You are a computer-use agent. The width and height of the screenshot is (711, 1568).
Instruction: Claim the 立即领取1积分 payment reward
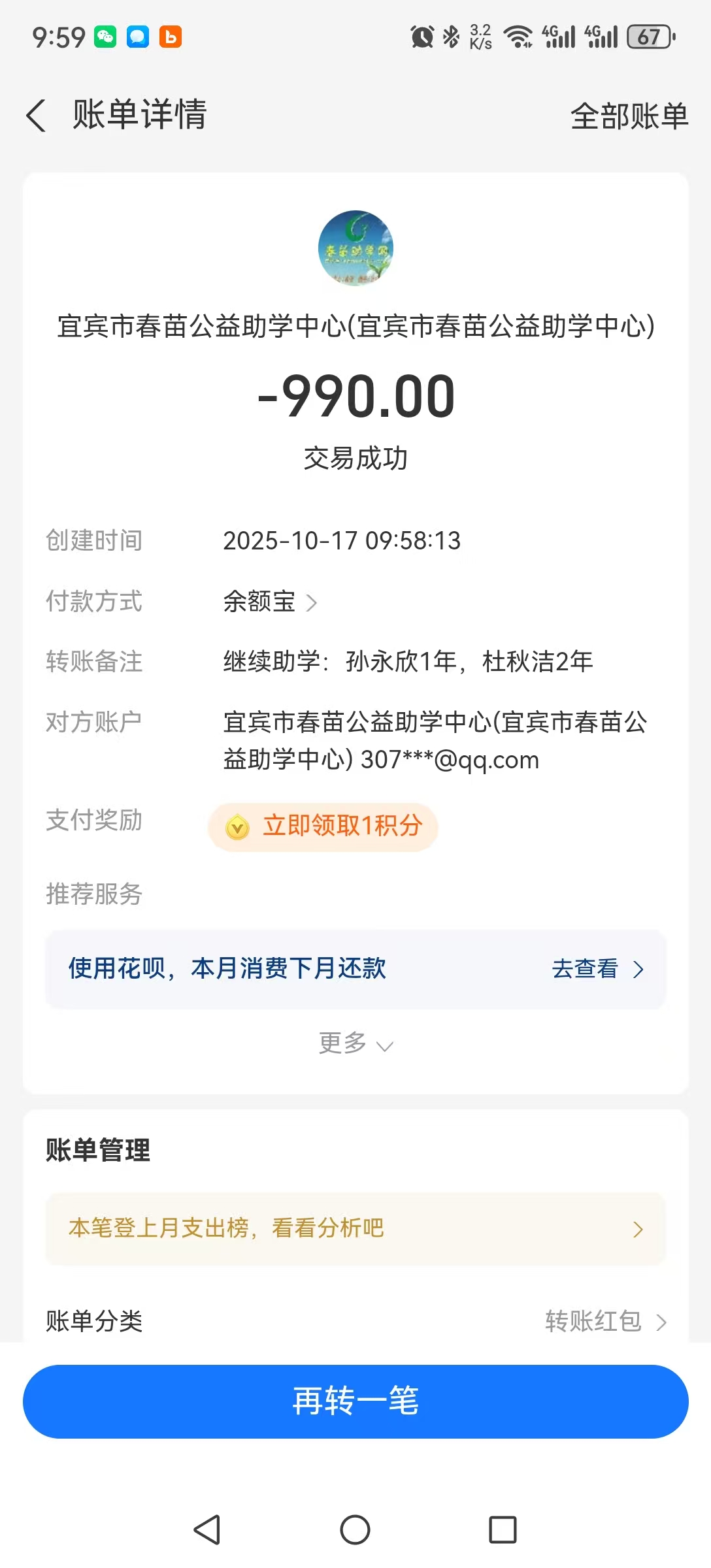point(323,826)
